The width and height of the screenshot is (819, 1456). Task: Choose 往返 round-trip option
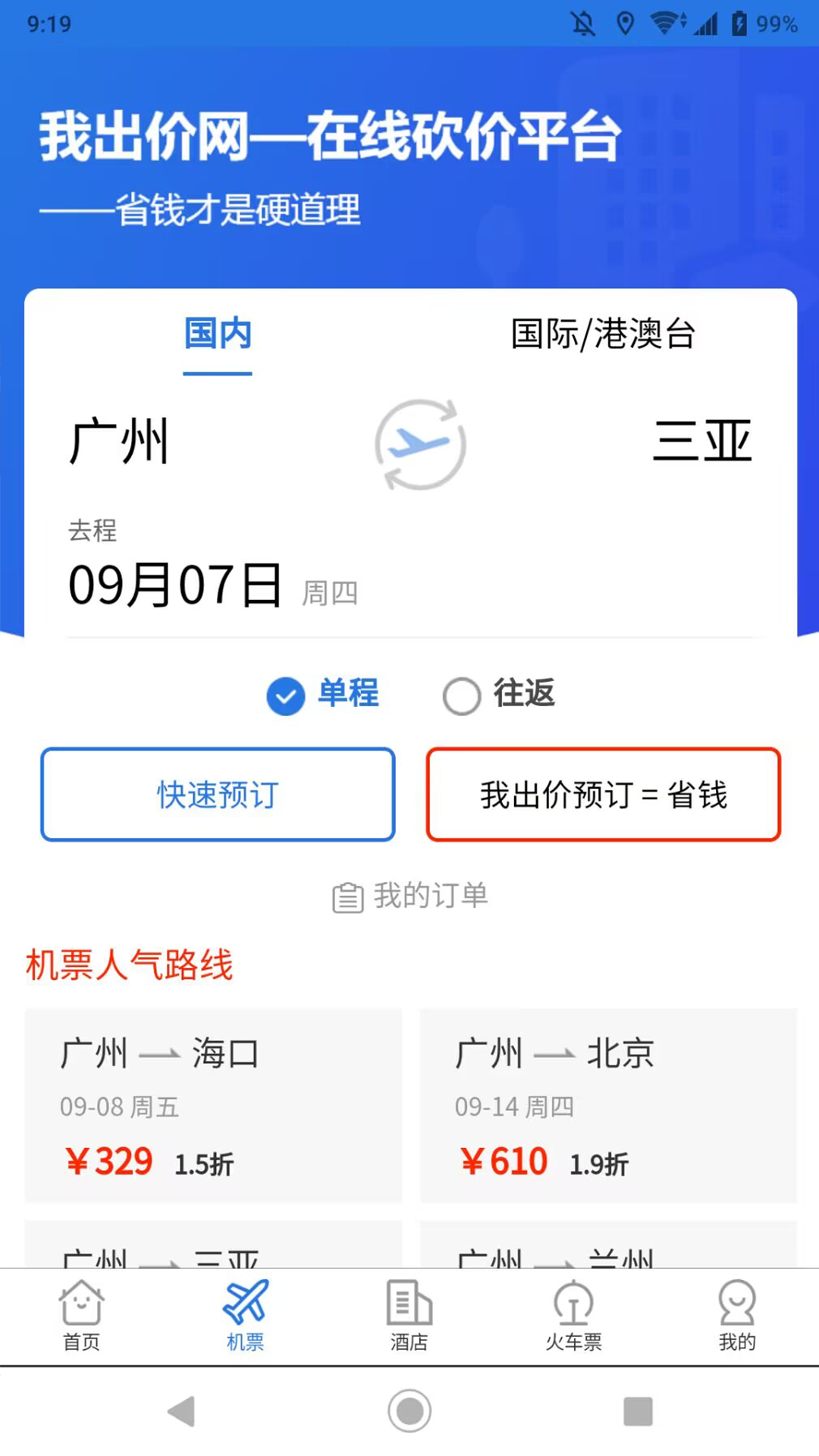pos(499,694)
